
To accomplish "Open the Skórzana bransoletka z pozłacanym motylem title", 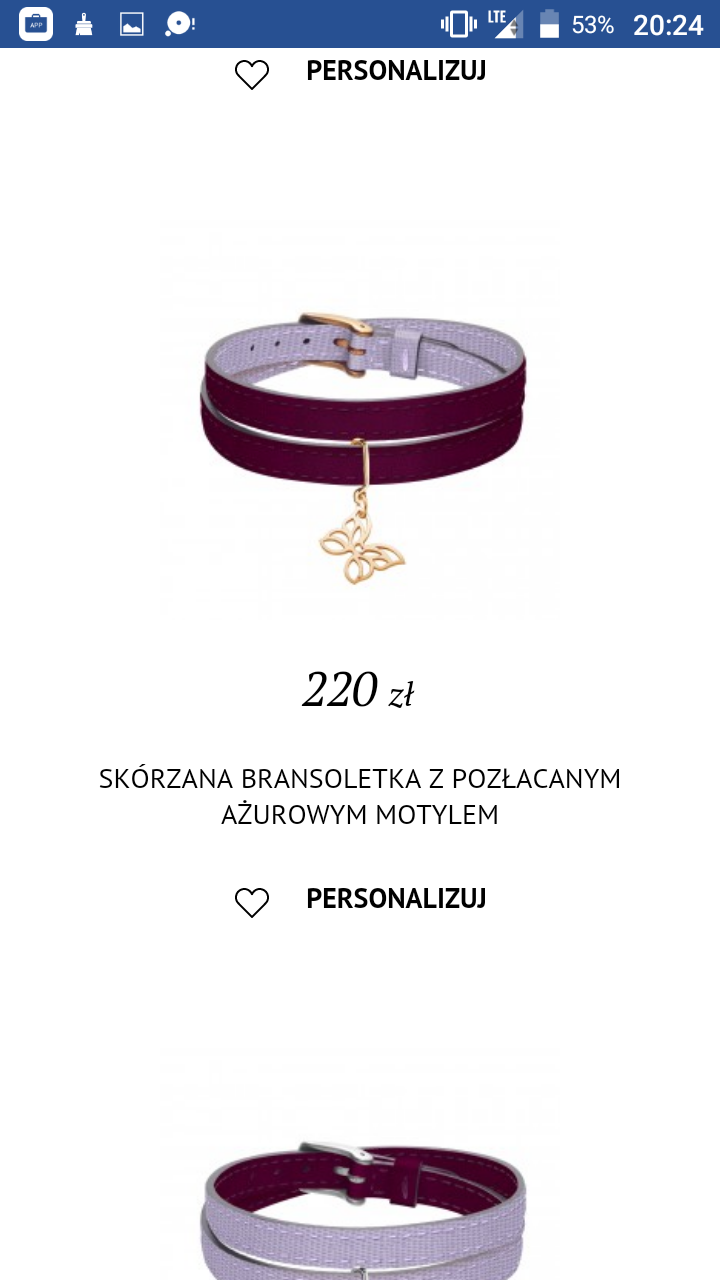I will (360, 796).
